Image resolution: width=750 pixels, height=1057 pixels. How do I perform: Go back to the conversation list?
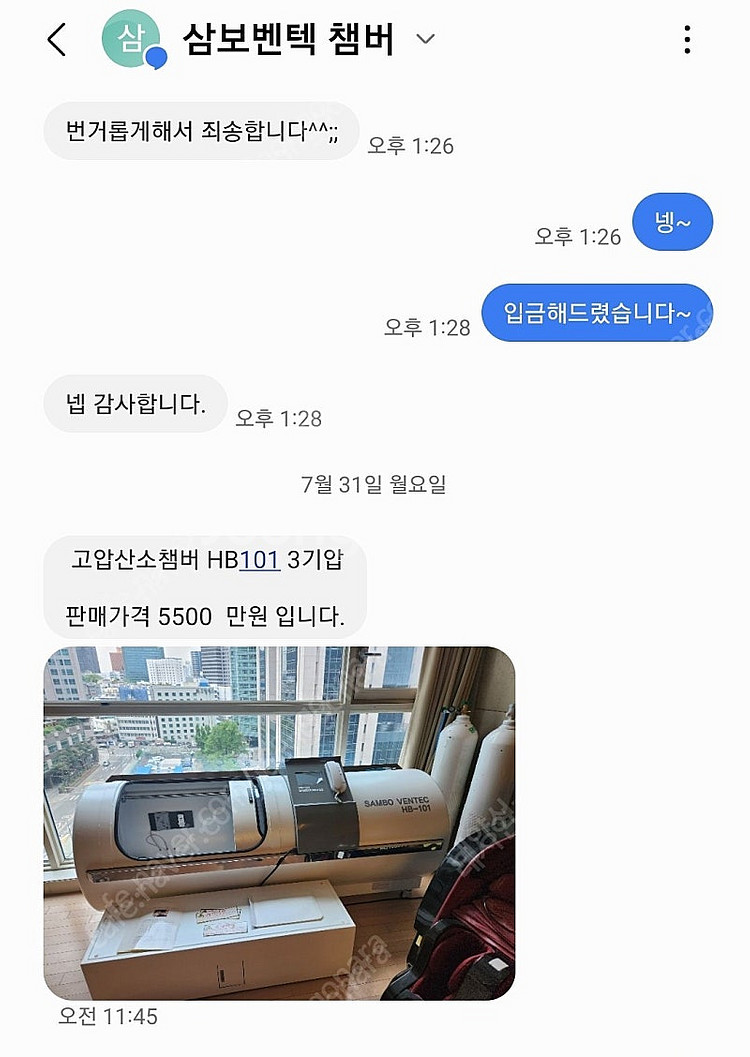click(57, 40)
